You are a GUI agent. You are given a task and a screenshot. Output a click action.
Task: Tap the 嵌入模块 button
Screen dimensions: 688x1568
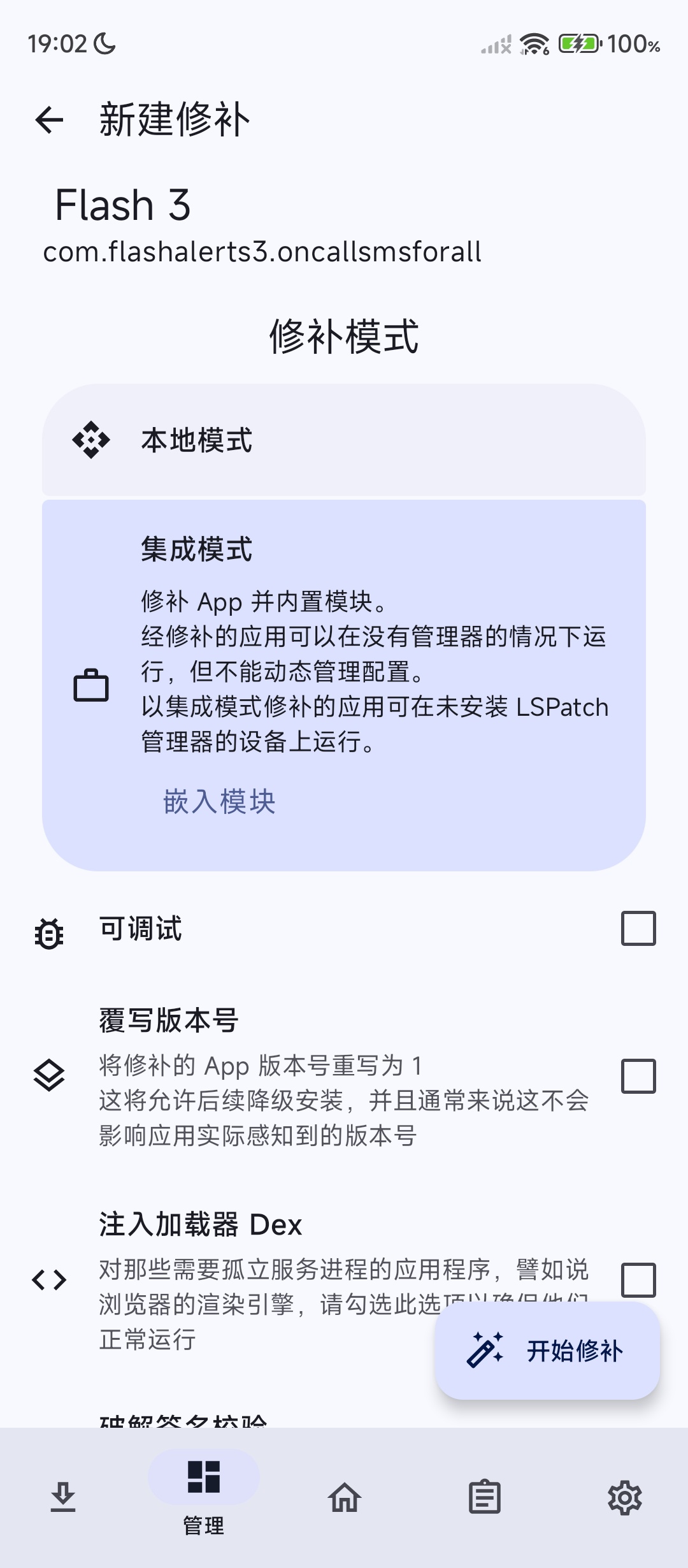coord(219,802)
